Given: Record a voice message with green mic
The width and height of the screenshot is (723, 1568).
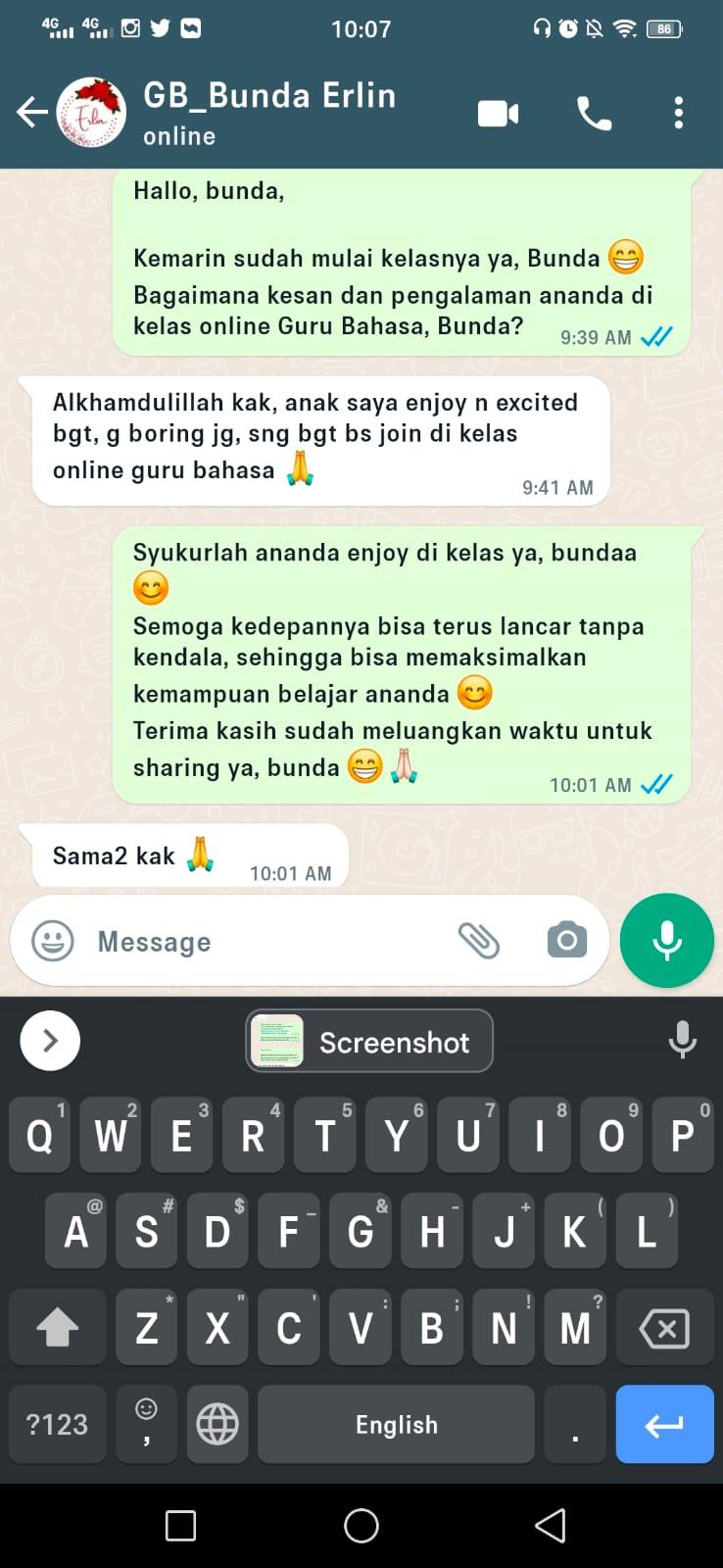Looking at the screenshot, I should (x=667, y=940).
